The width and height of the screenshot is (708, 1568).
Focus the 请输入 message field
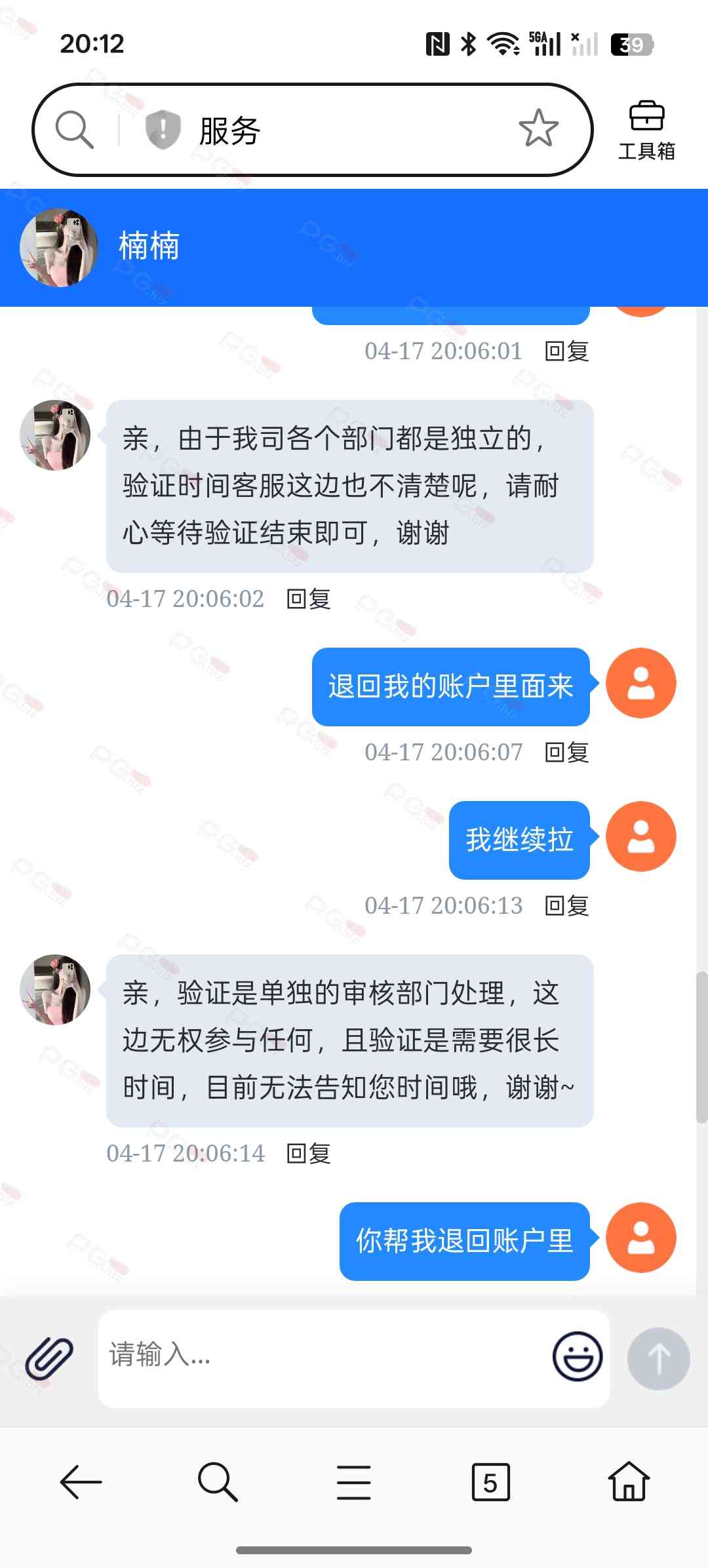pos(321,1357)
